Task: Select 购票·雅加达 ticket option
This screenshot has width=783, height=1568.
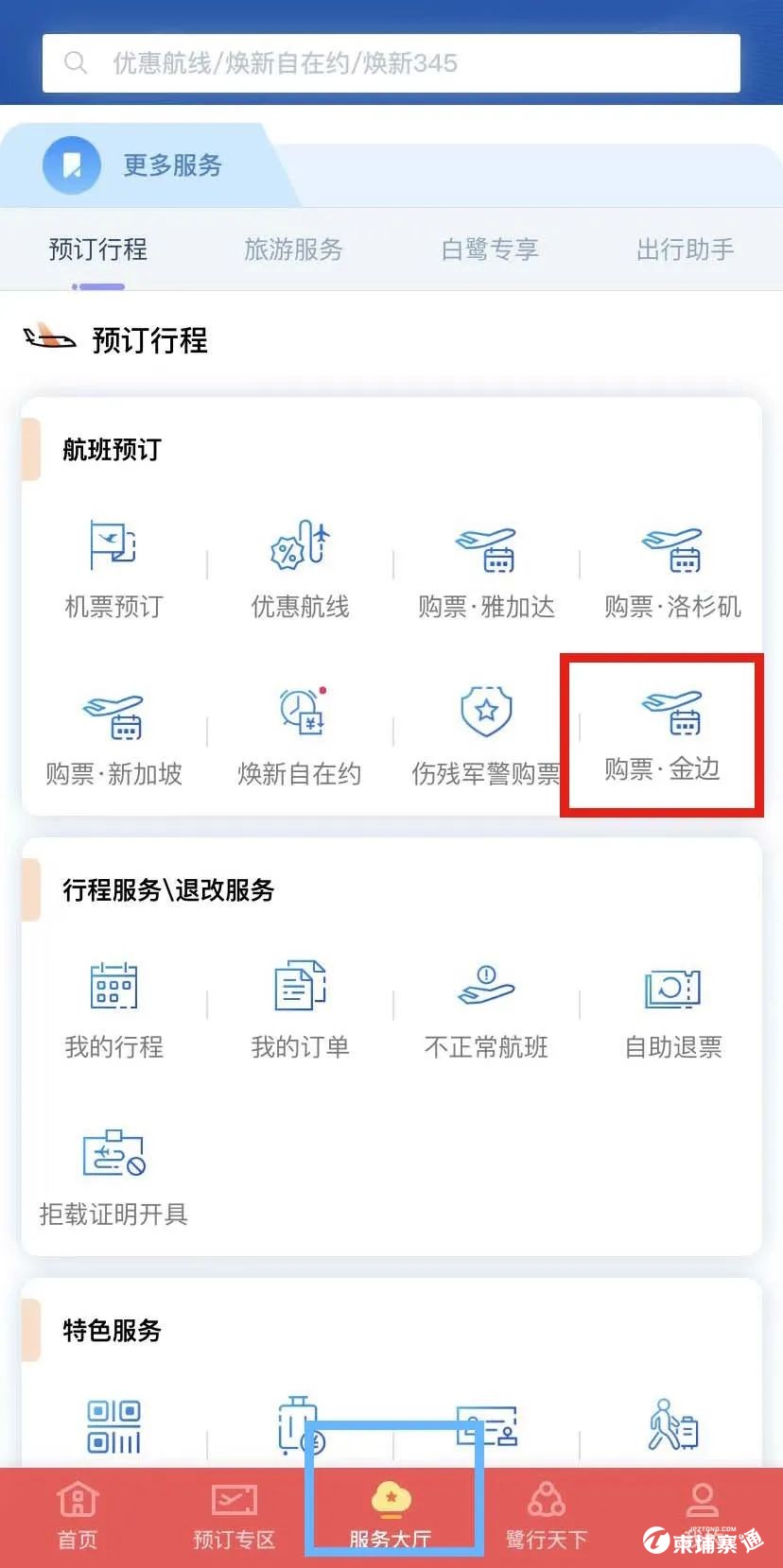Action: 486,567
